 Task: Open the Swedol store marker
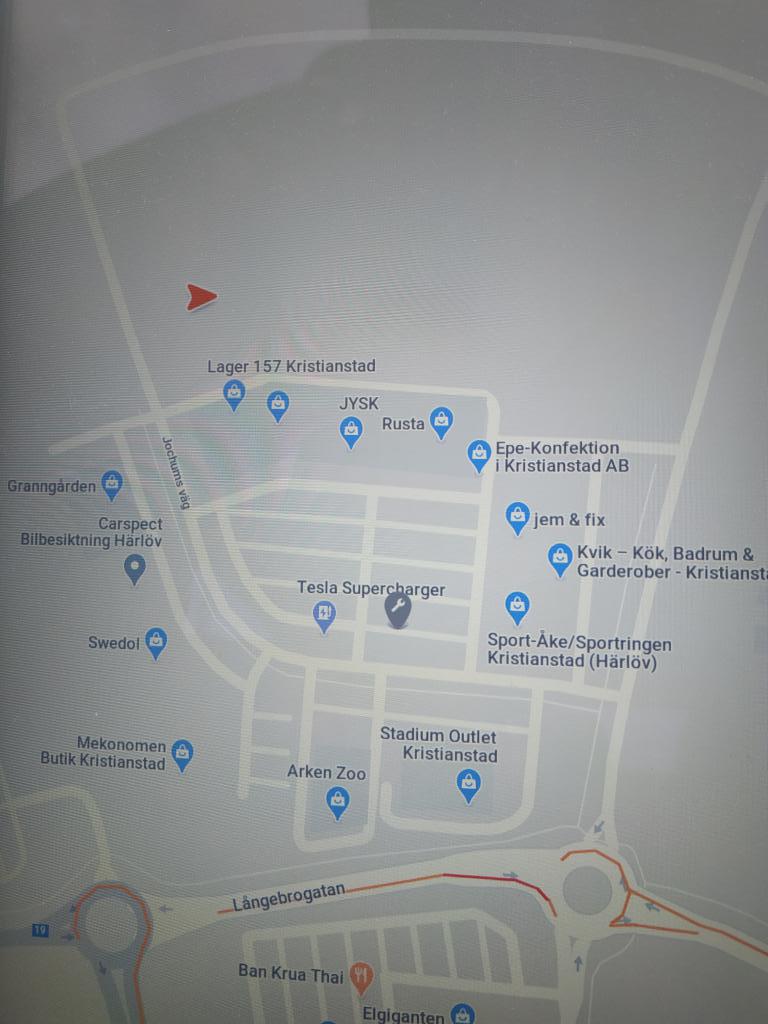pos(156,642)
